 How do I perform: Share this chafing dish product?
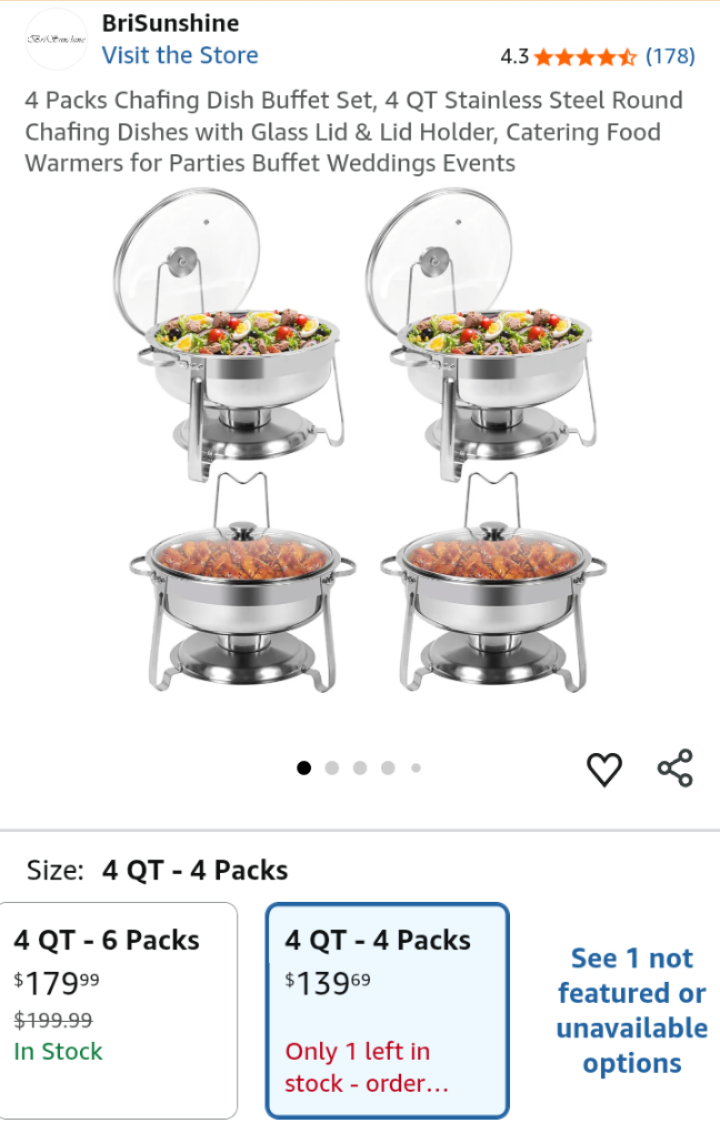point(675,768)
